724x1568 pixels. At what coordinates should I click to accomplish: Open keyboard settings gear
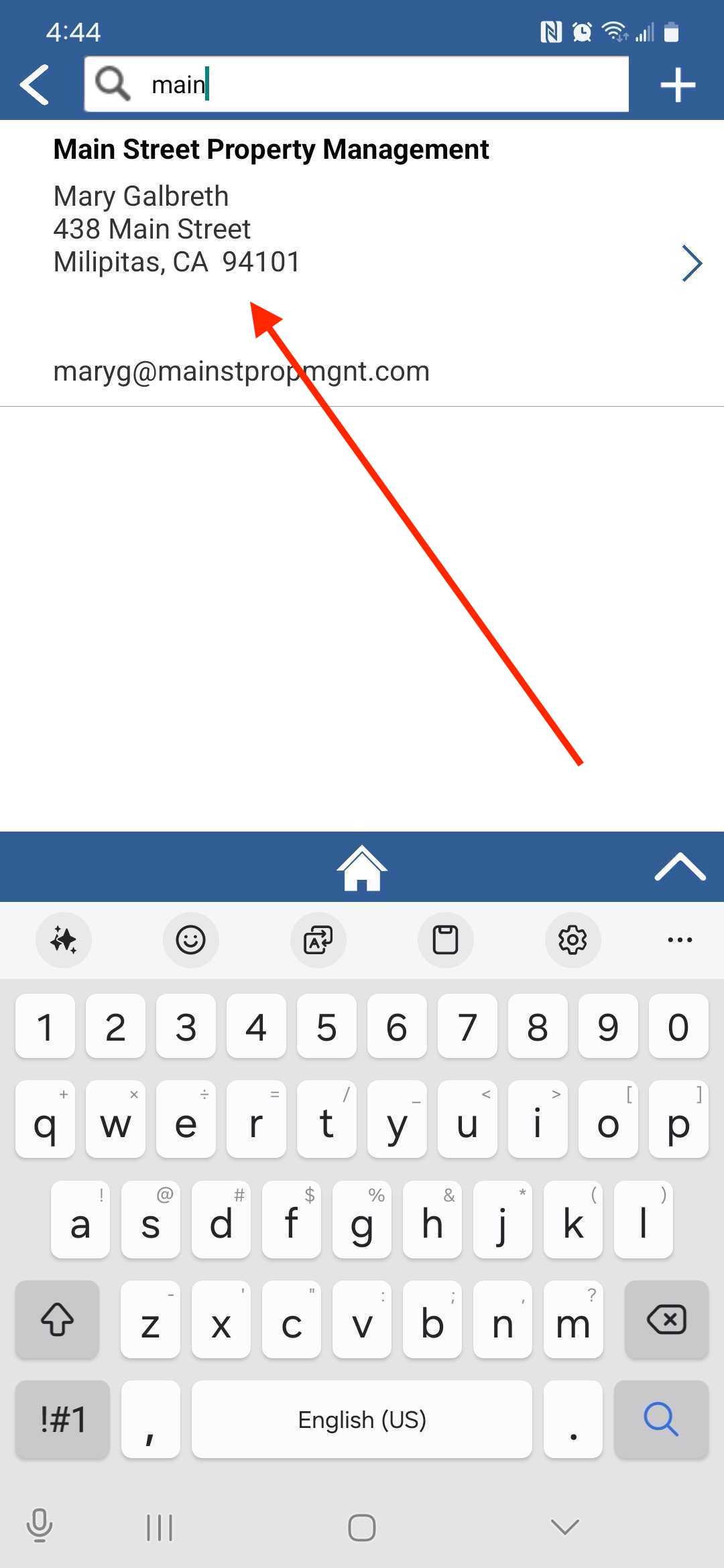coord(572,939)
